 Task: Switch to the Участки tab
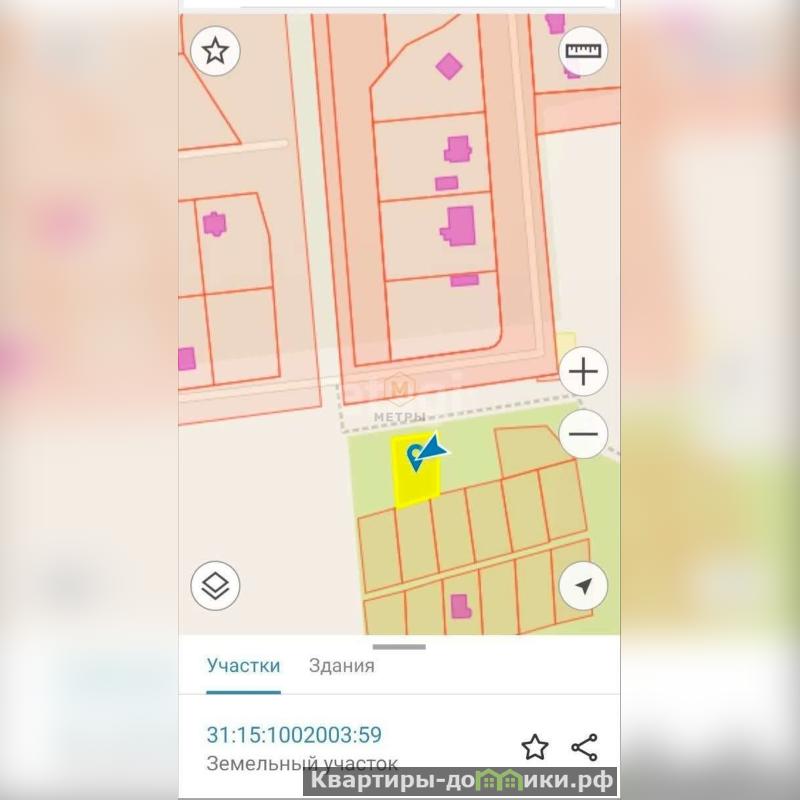coord(243,666)
